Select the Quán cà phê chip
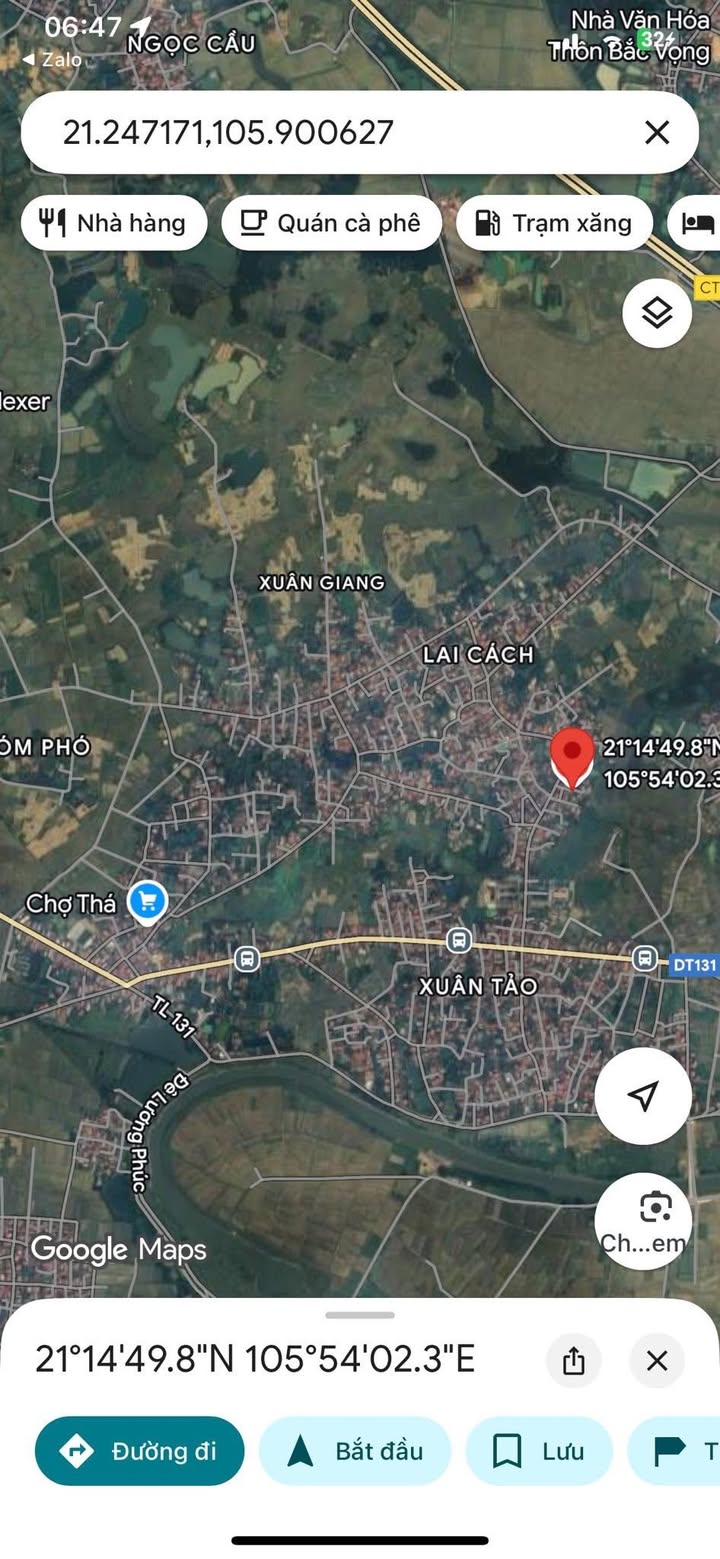This screenshot has height=1559, width=720. pos(331,222)
